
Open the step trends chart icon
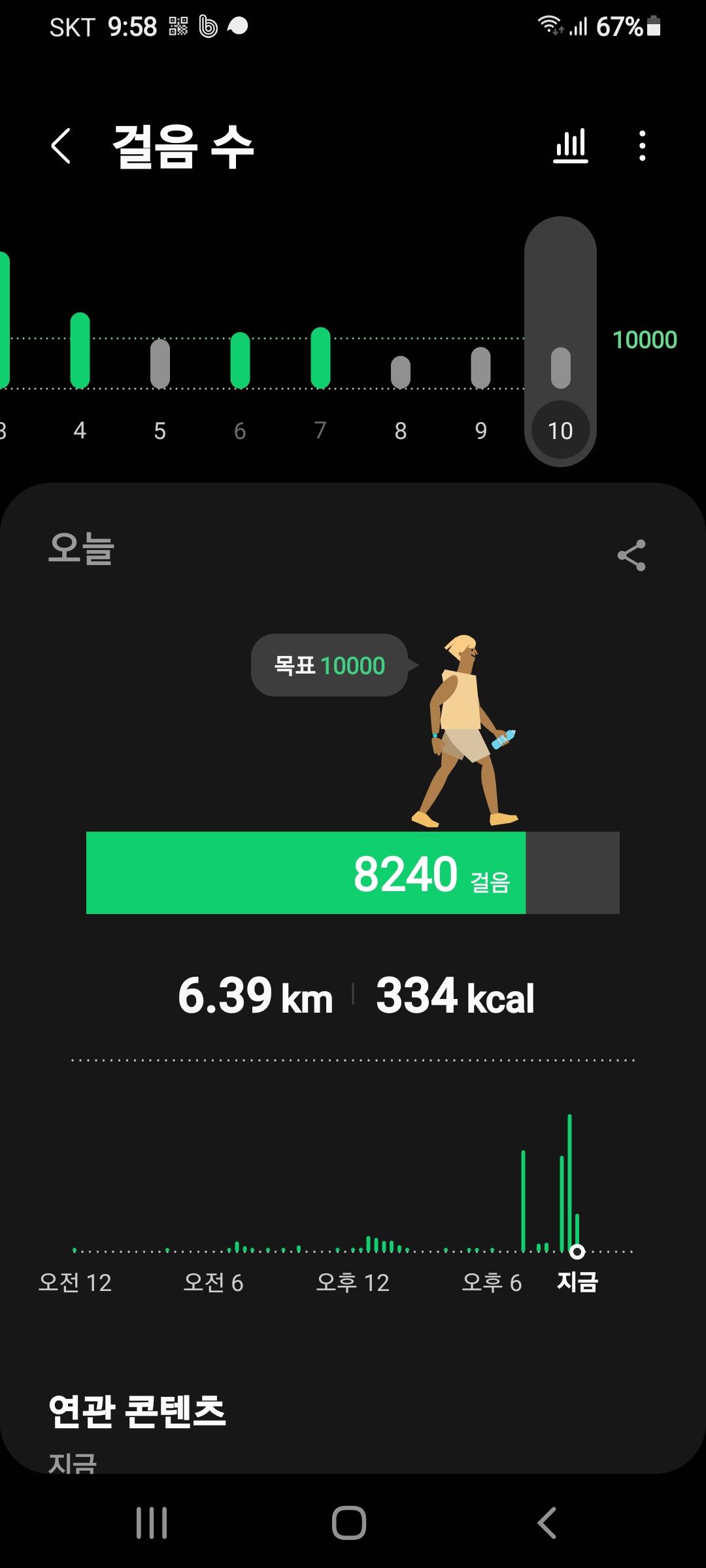(x=571, y=146)
